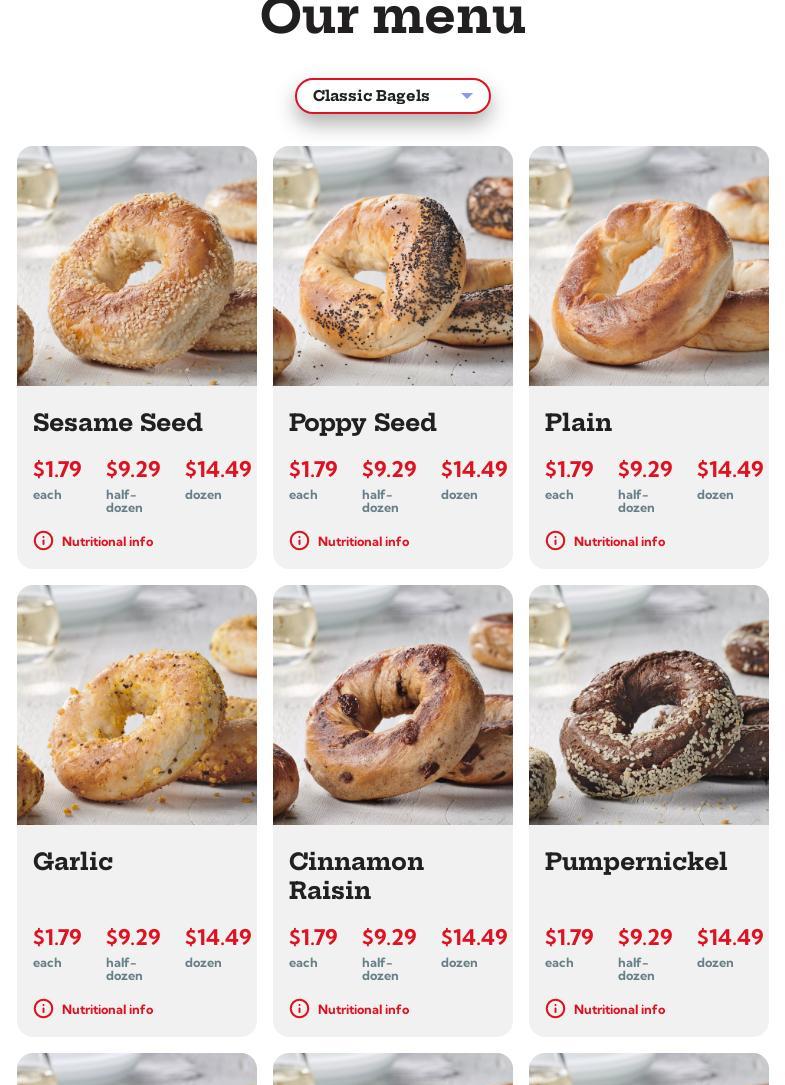785x1085 pixels.
Task: View nutritional info for Poppy Seed bagel
Action: click(350, 541)
